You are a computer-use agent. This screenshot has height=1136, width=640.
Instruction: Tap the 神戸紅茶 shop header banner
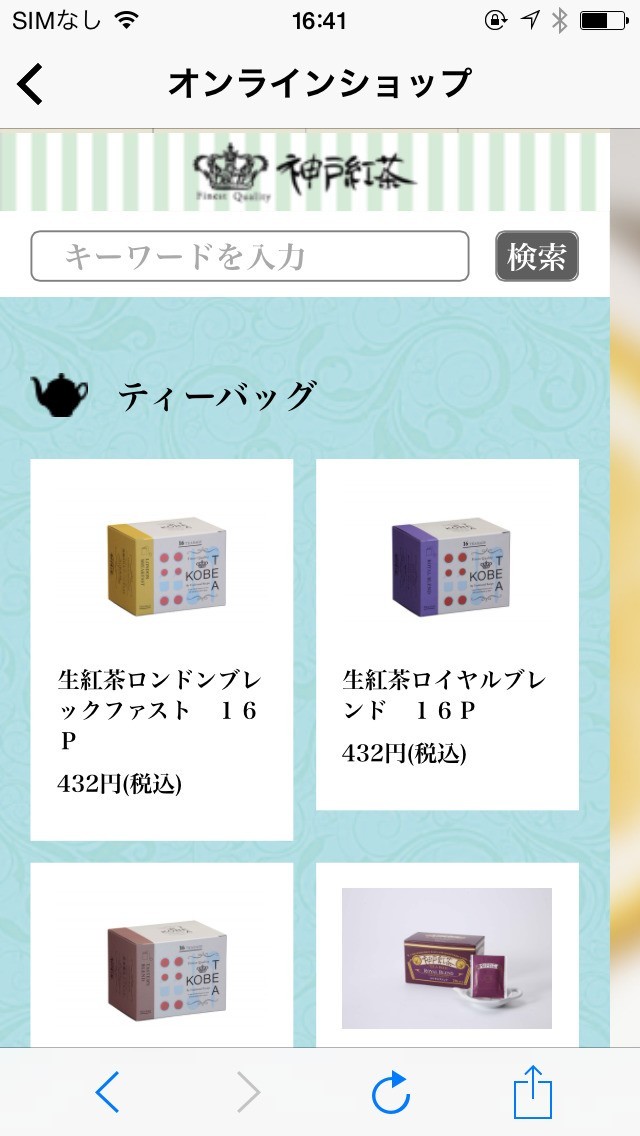(305, 171)
